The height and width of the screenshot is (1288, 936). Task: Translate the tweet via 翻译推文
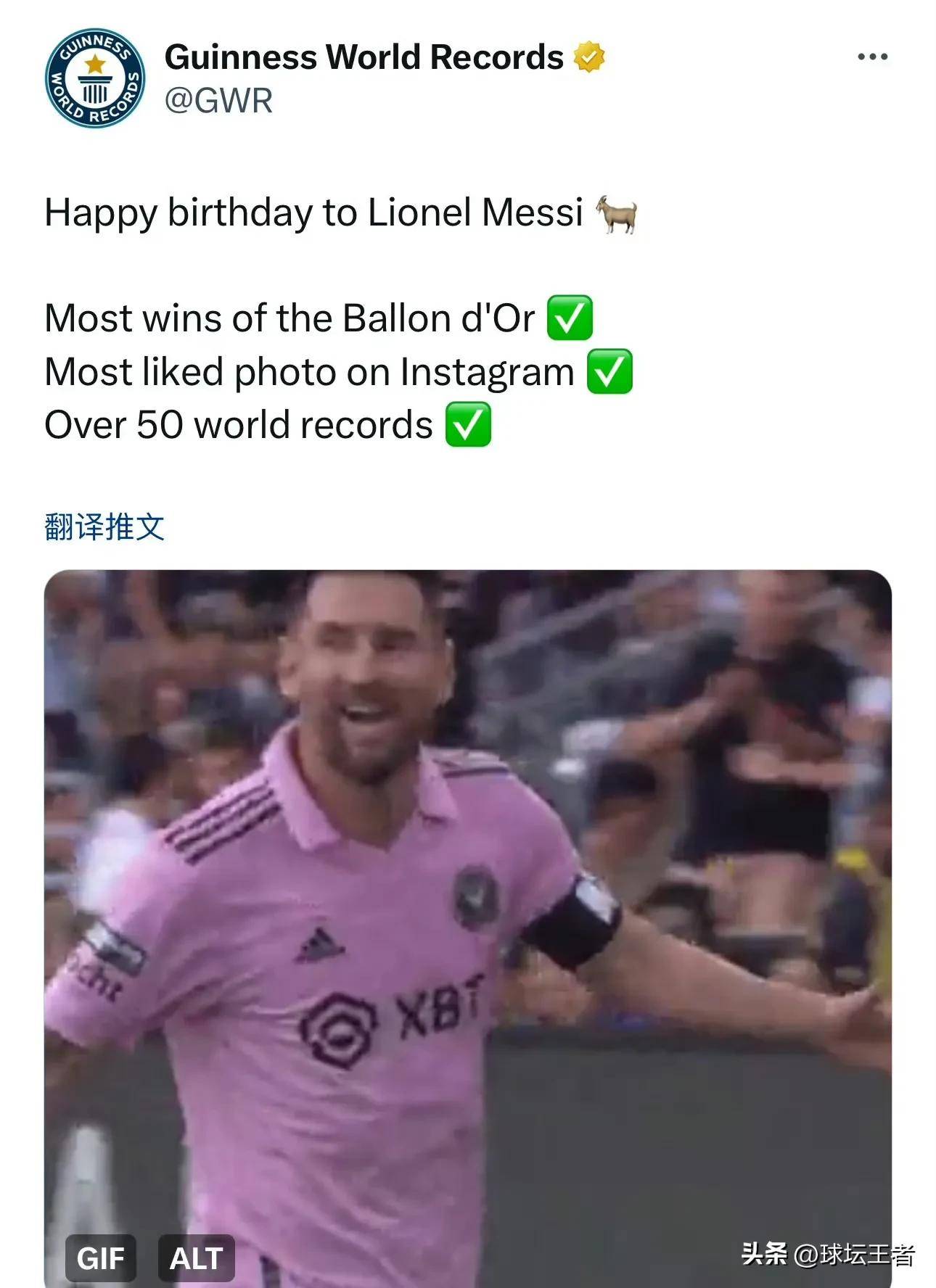[104, 527]
